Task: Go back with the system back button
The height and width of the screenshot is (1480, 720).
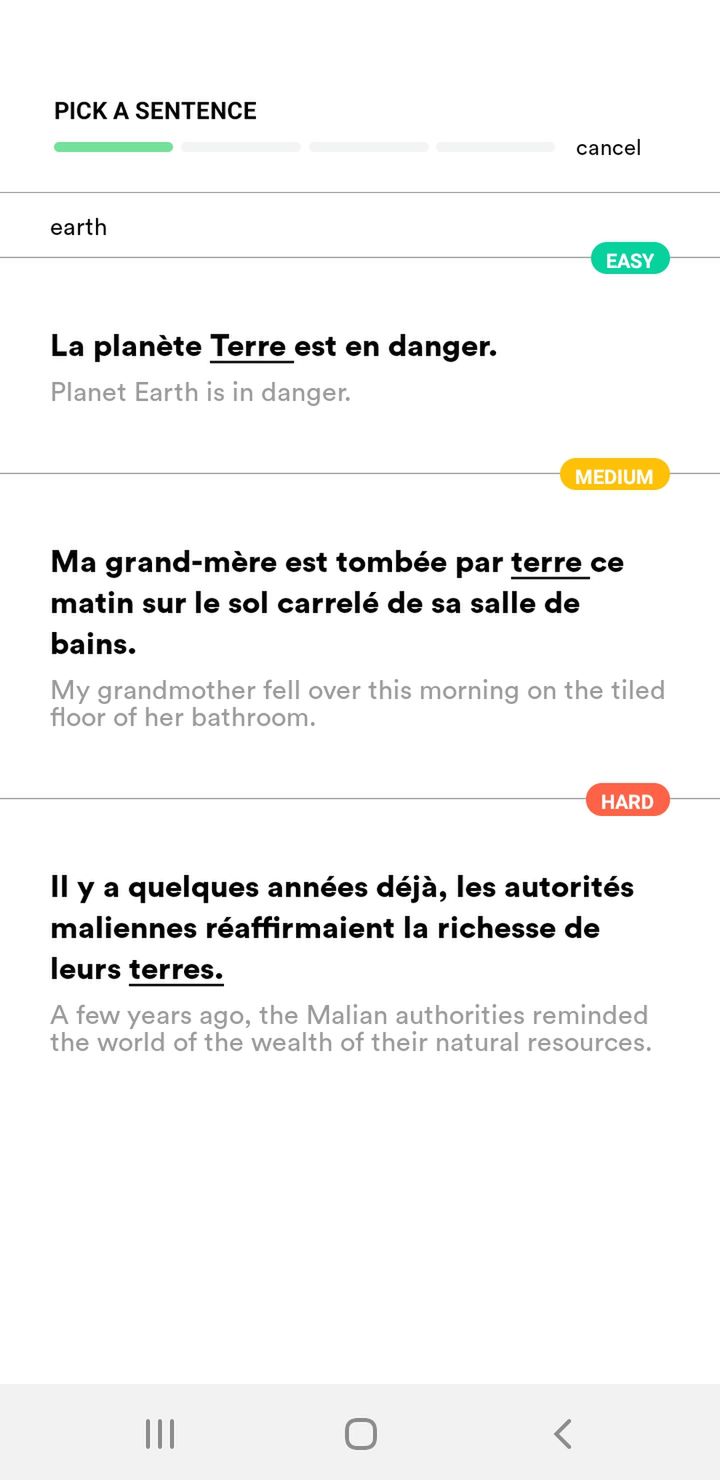Action: pyautogui.click(x=562, y=1433)
